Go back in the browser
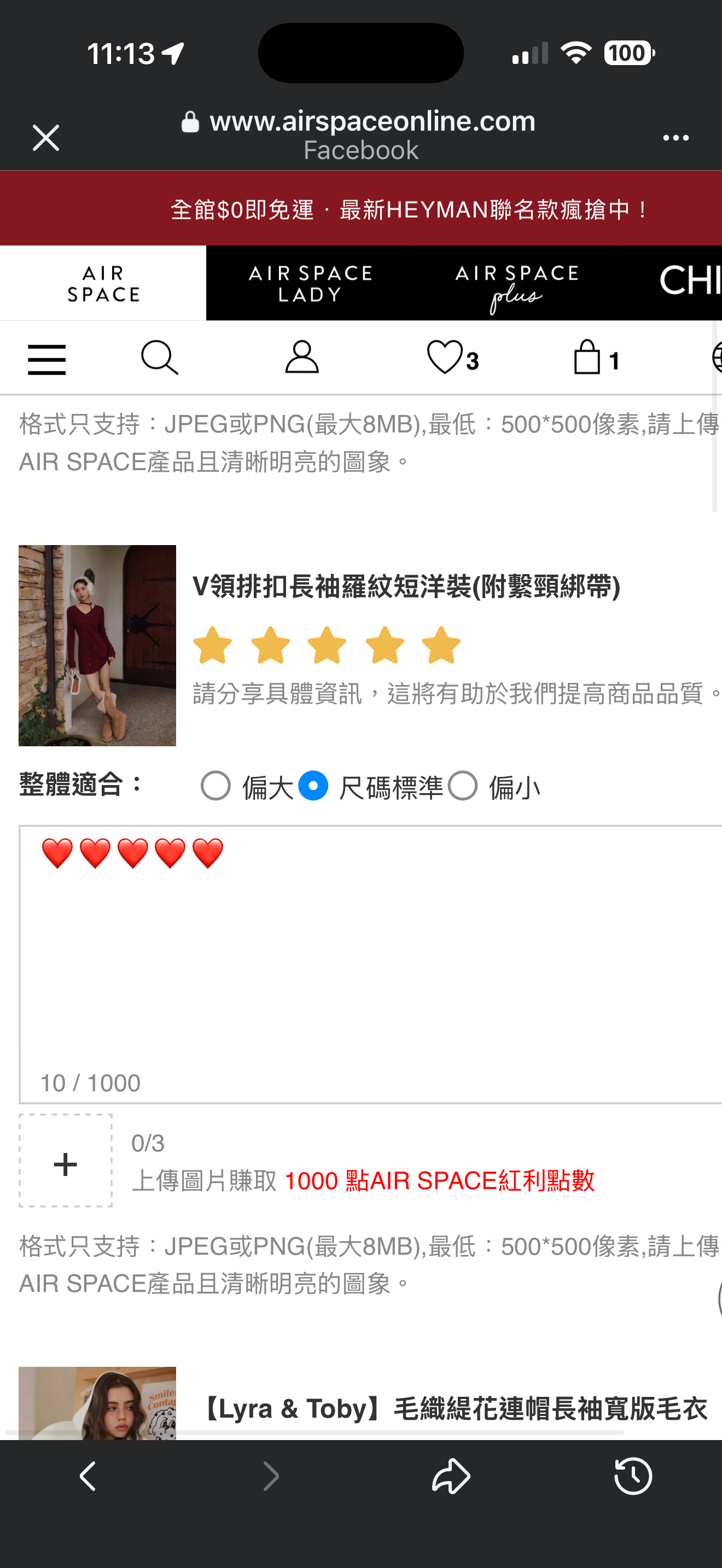This screenshot has width=722, height=1568. pos(88,1476)
